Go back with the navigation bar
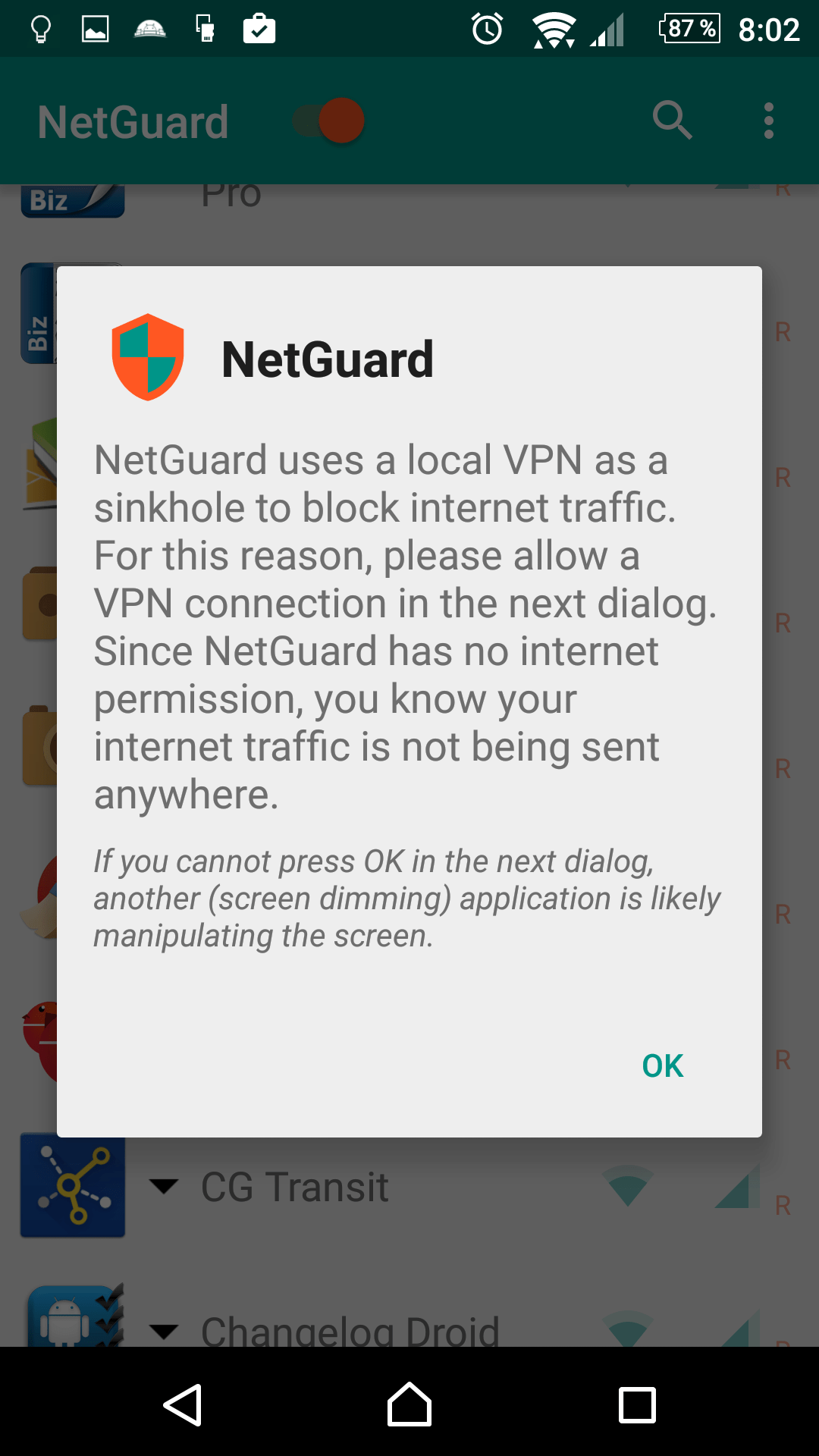819x1456 pixels. click(x=183, y=1404)
